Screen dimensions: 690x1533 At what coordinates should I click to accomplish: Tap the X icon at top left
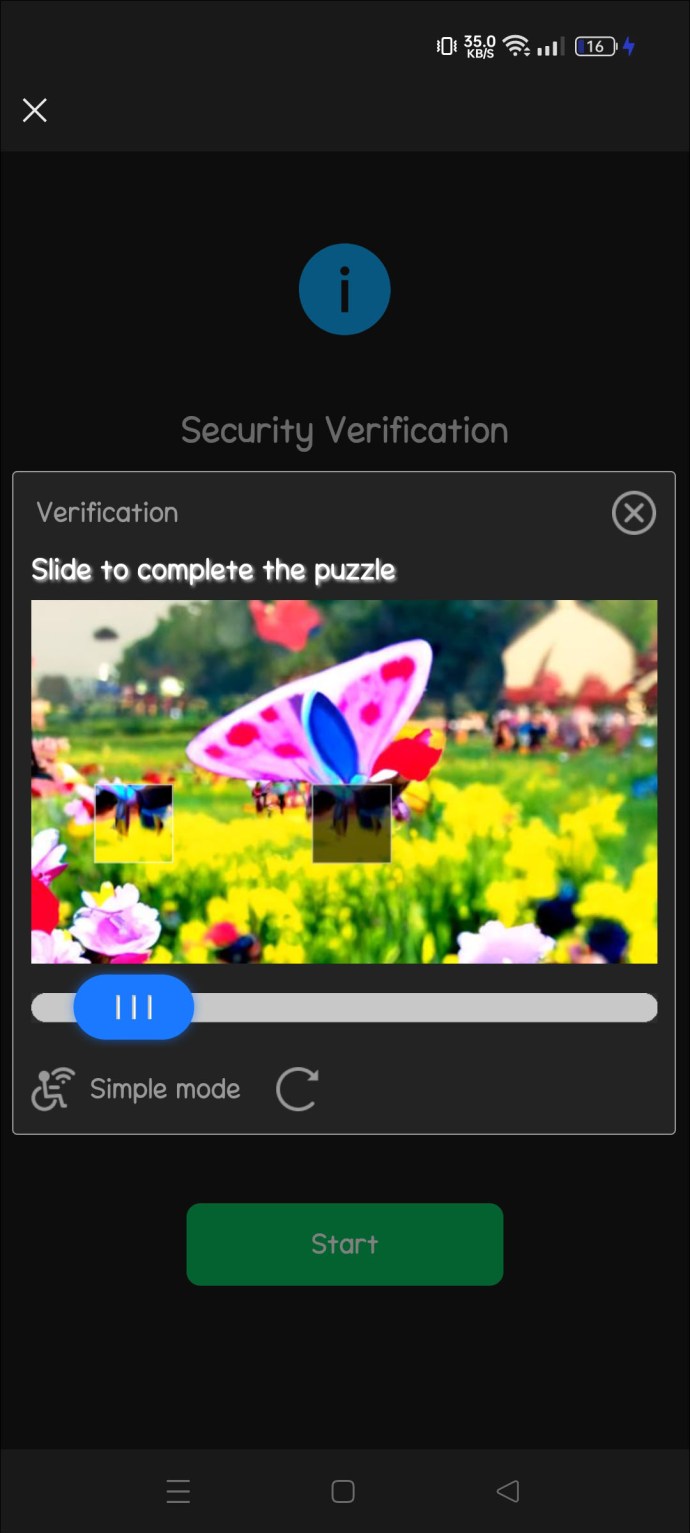point(35,110)
